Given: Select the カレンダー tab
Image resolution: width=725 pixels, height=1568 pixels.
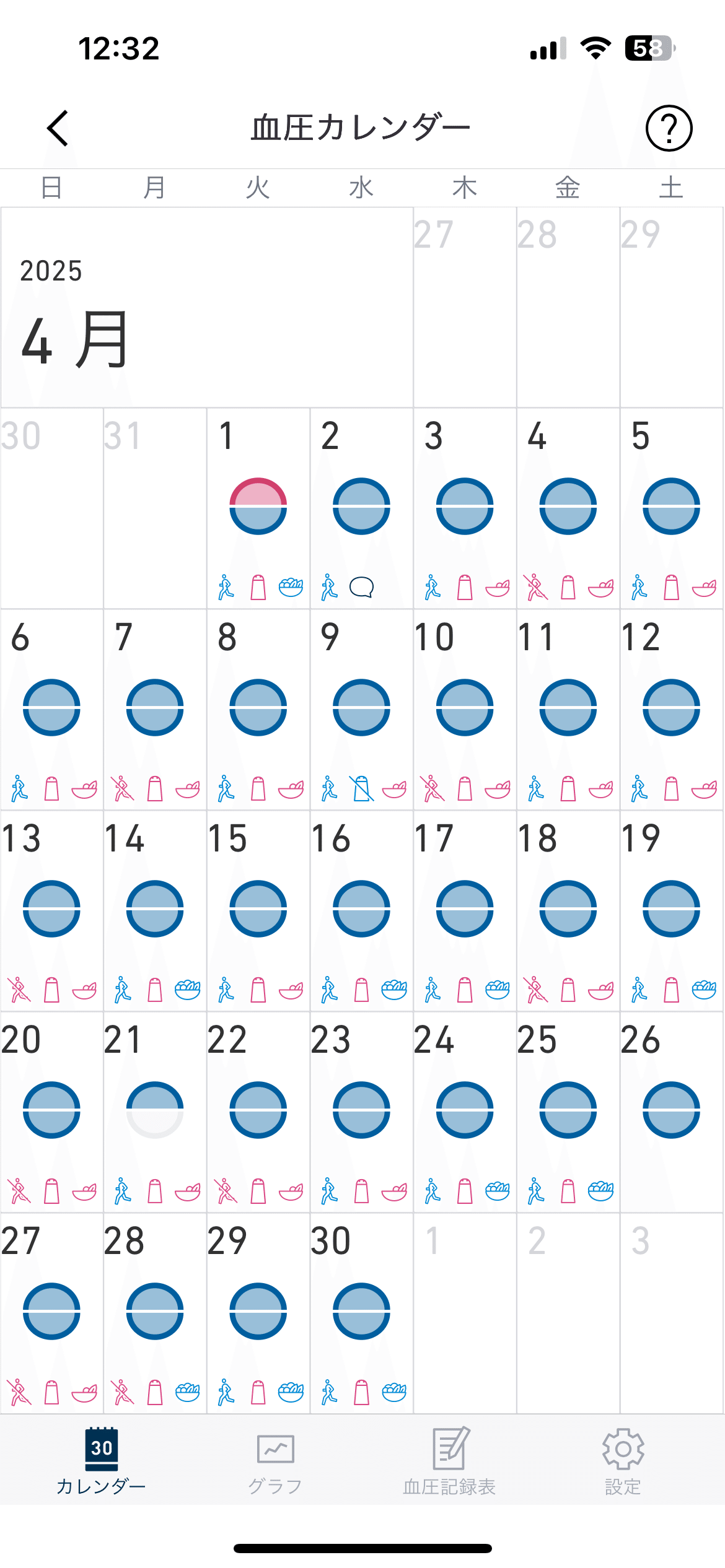Looking at the screenshot, I should coord(101,1461).
